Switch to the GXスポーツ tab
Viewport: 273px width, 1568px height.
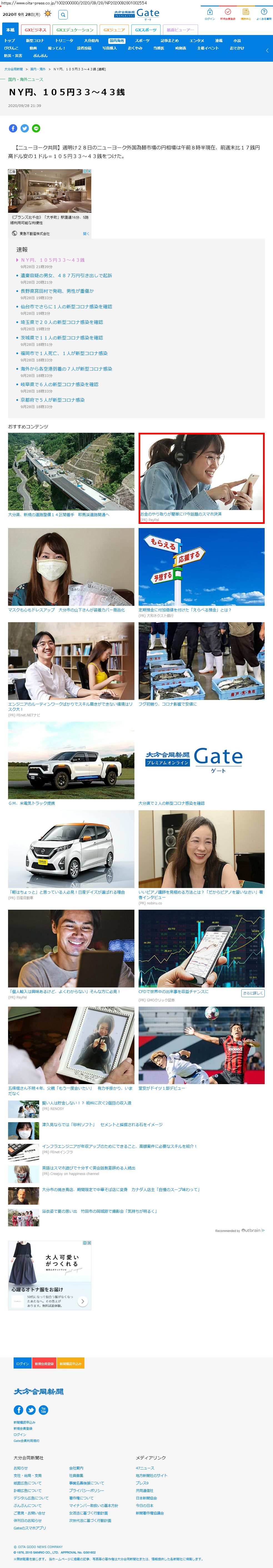tap(145, 30)
